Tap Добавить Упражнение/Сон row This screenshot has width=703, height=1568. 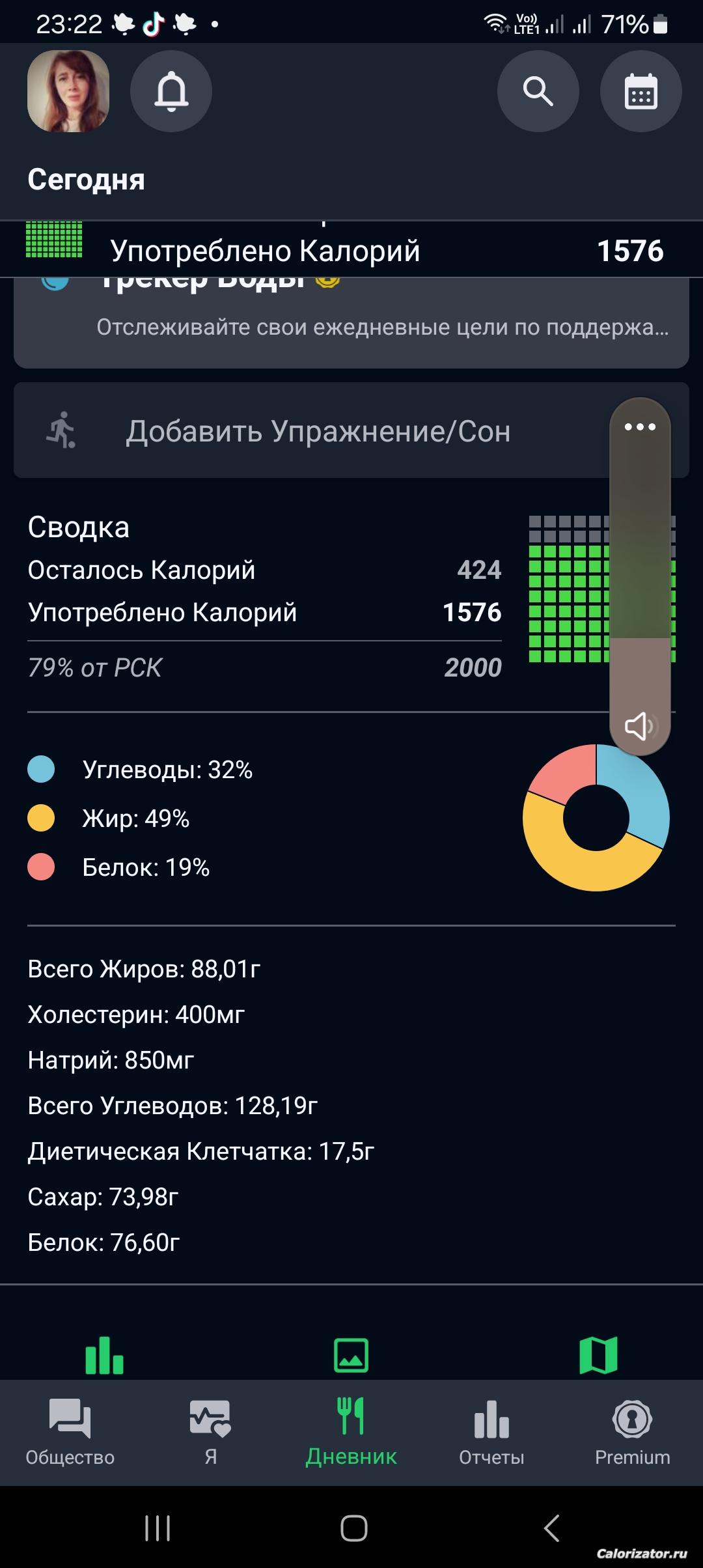click(x=351, y=430)
